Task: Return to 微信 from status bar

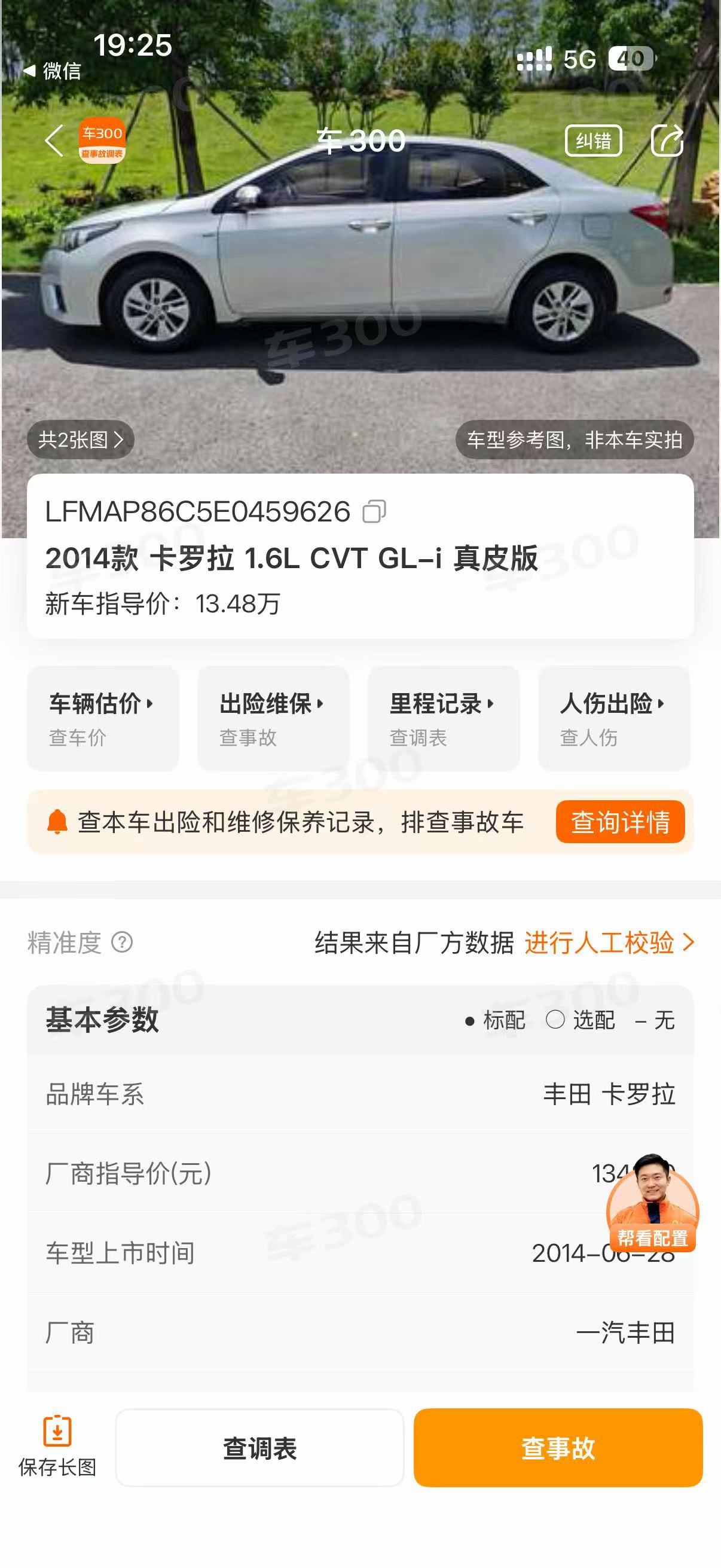Action: click(x=53, y=71)
